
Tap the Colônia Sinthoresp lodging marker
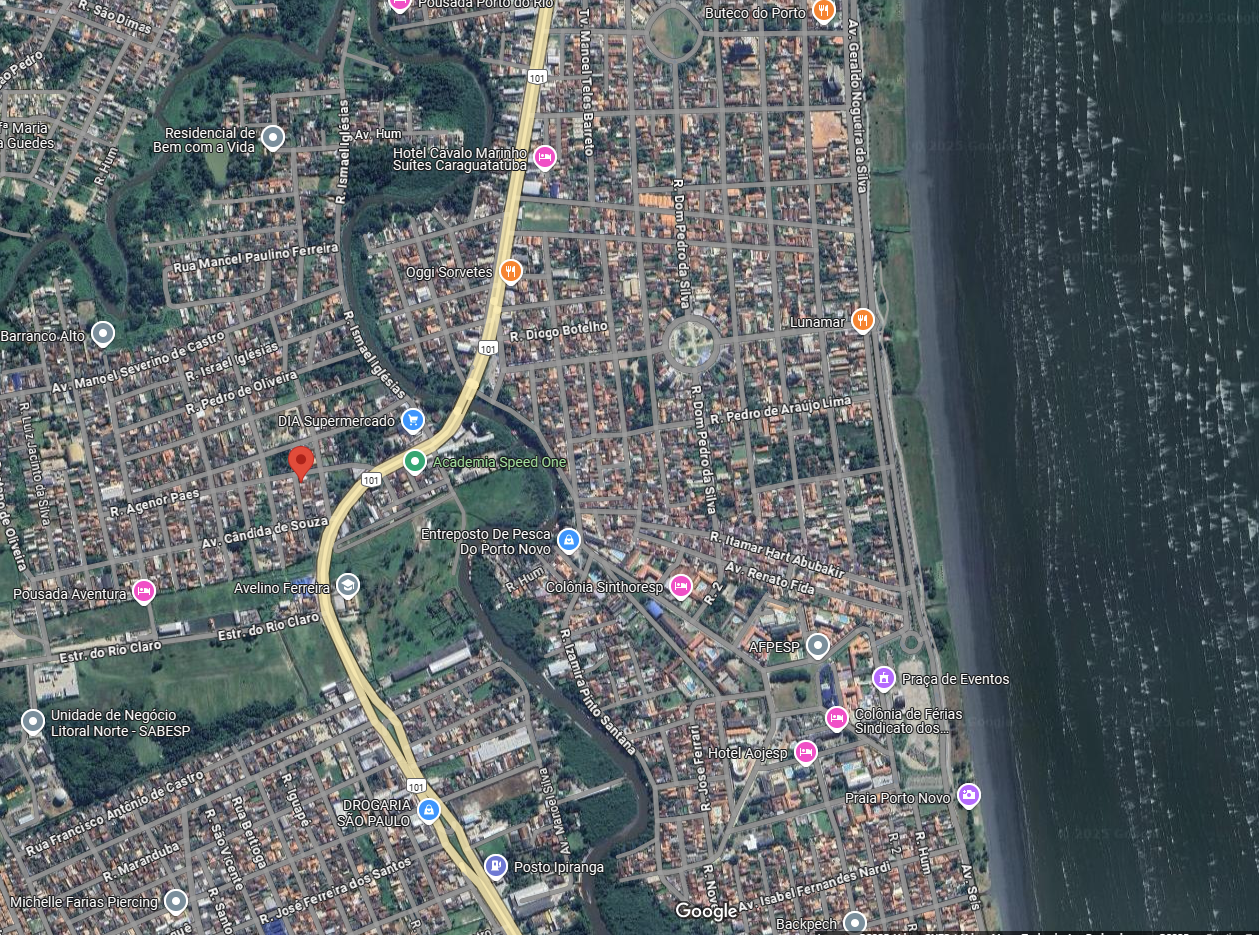click(x=681, y=586)
